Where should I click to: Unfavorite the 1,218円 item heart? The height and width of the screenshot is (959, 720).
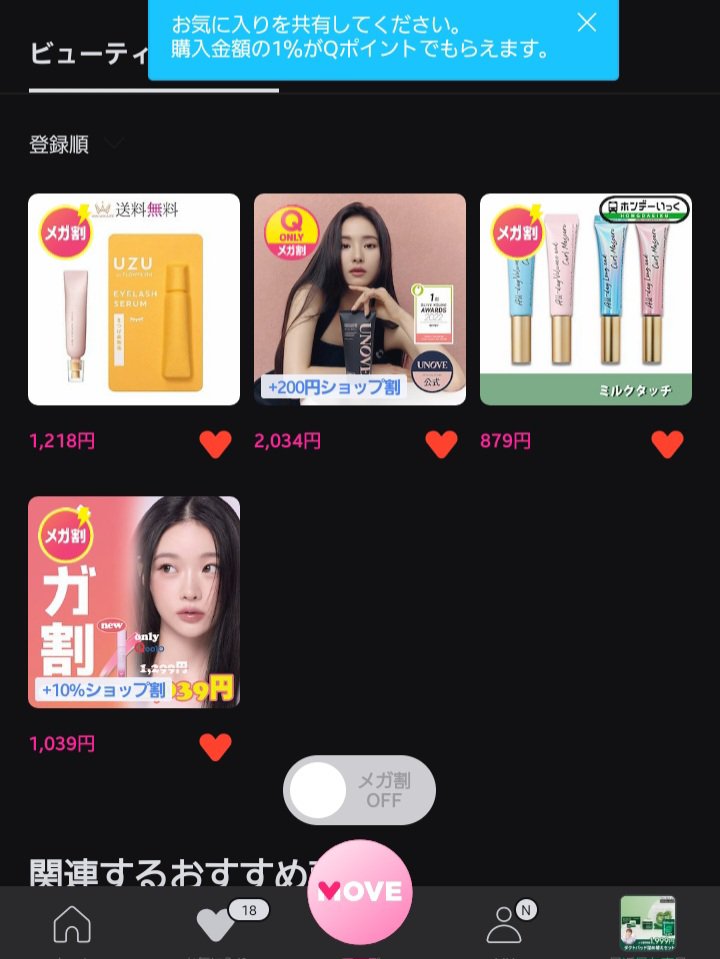pyautogui.click(x=215, y=443)
